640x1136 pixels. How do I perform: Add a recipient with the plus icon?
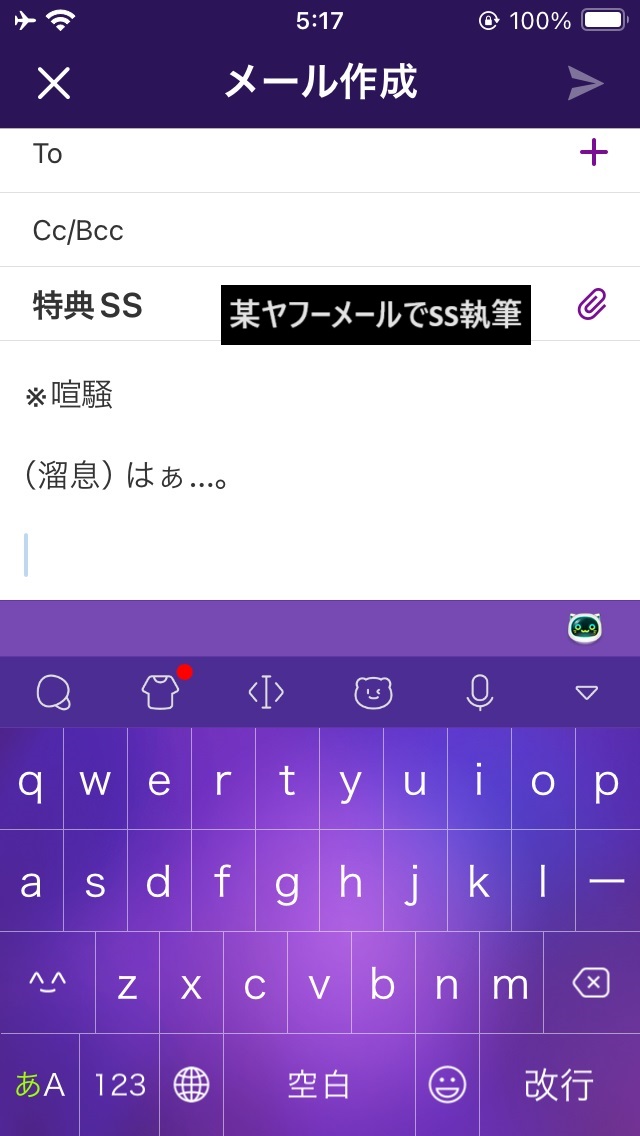[594, 153]
